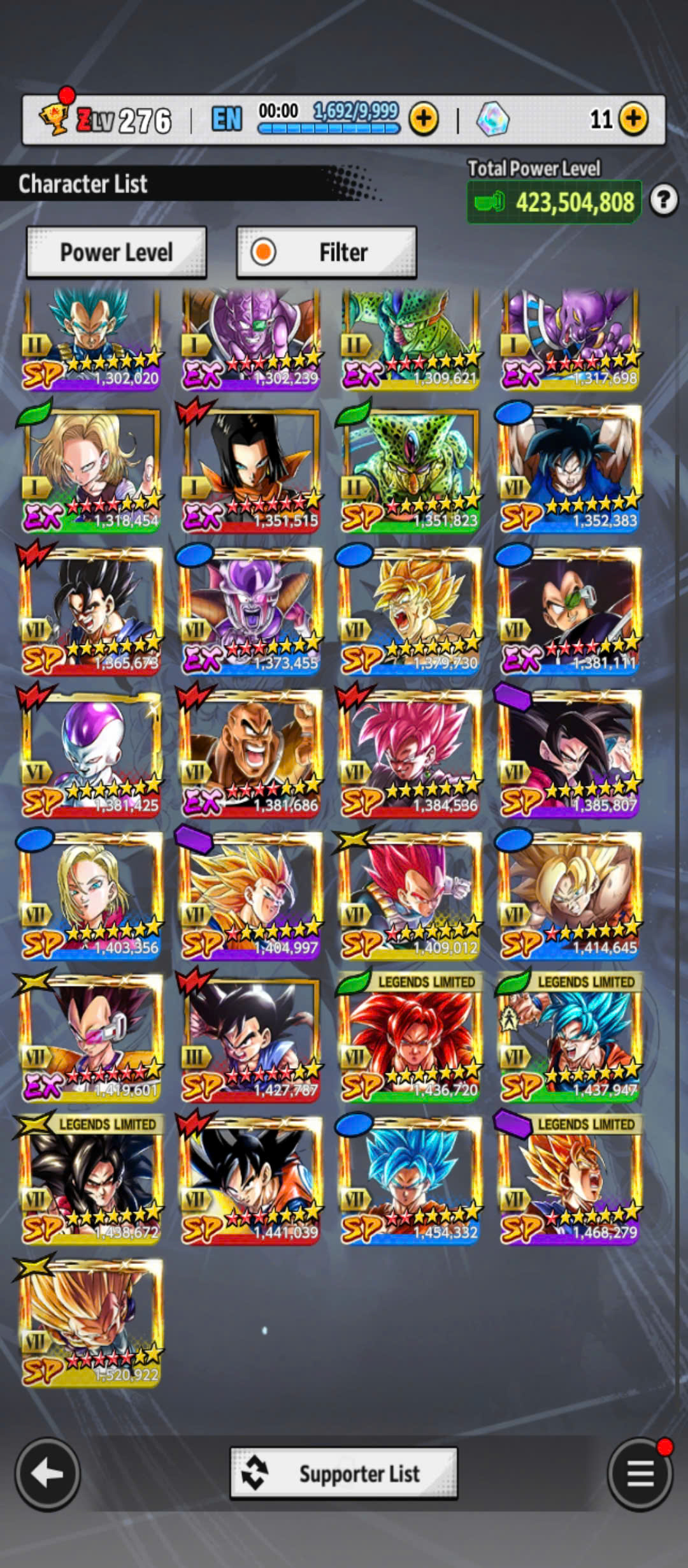Open the Power Level sort button
The width and height of the screenshot is (688, 1568).
(117, 252)
